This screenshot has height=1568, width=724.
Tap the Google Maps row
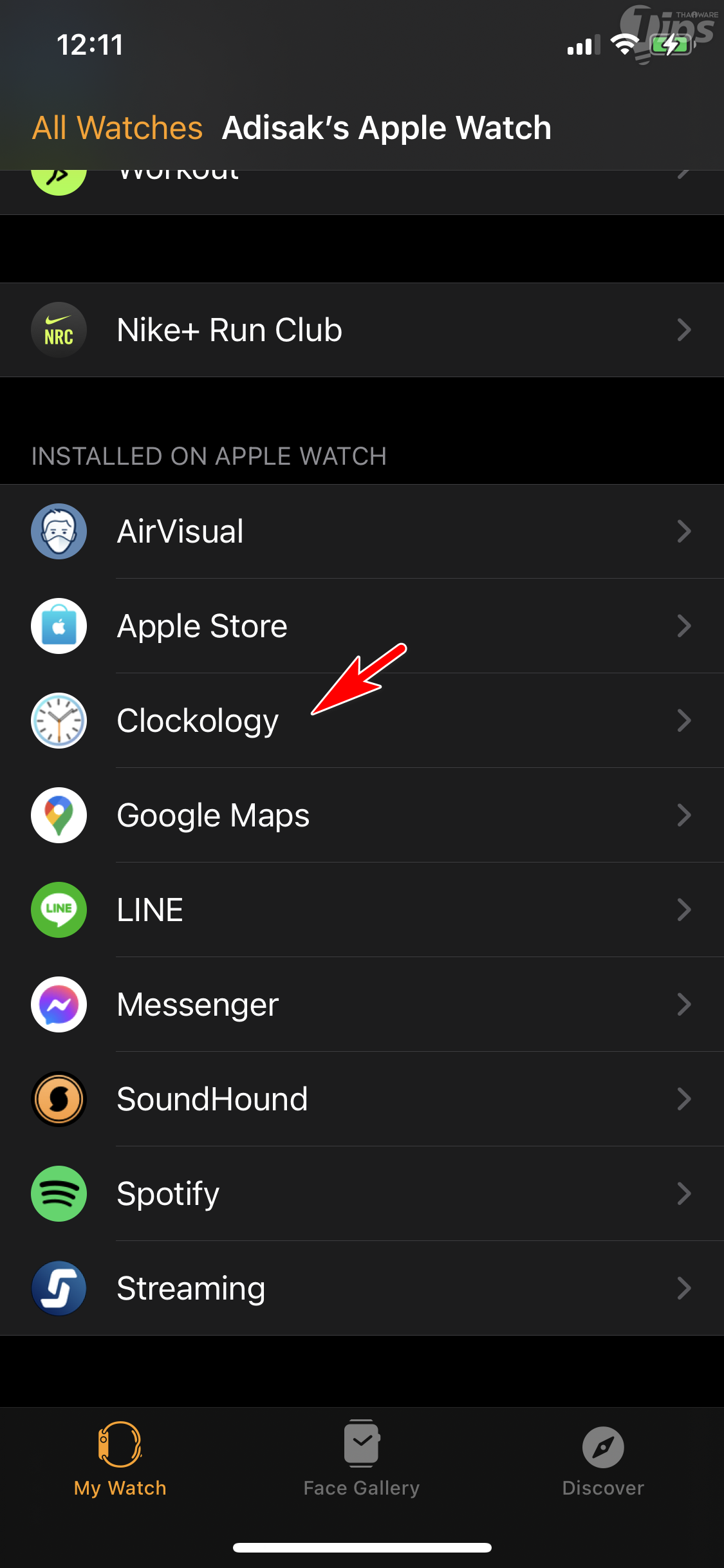(360, 815)
